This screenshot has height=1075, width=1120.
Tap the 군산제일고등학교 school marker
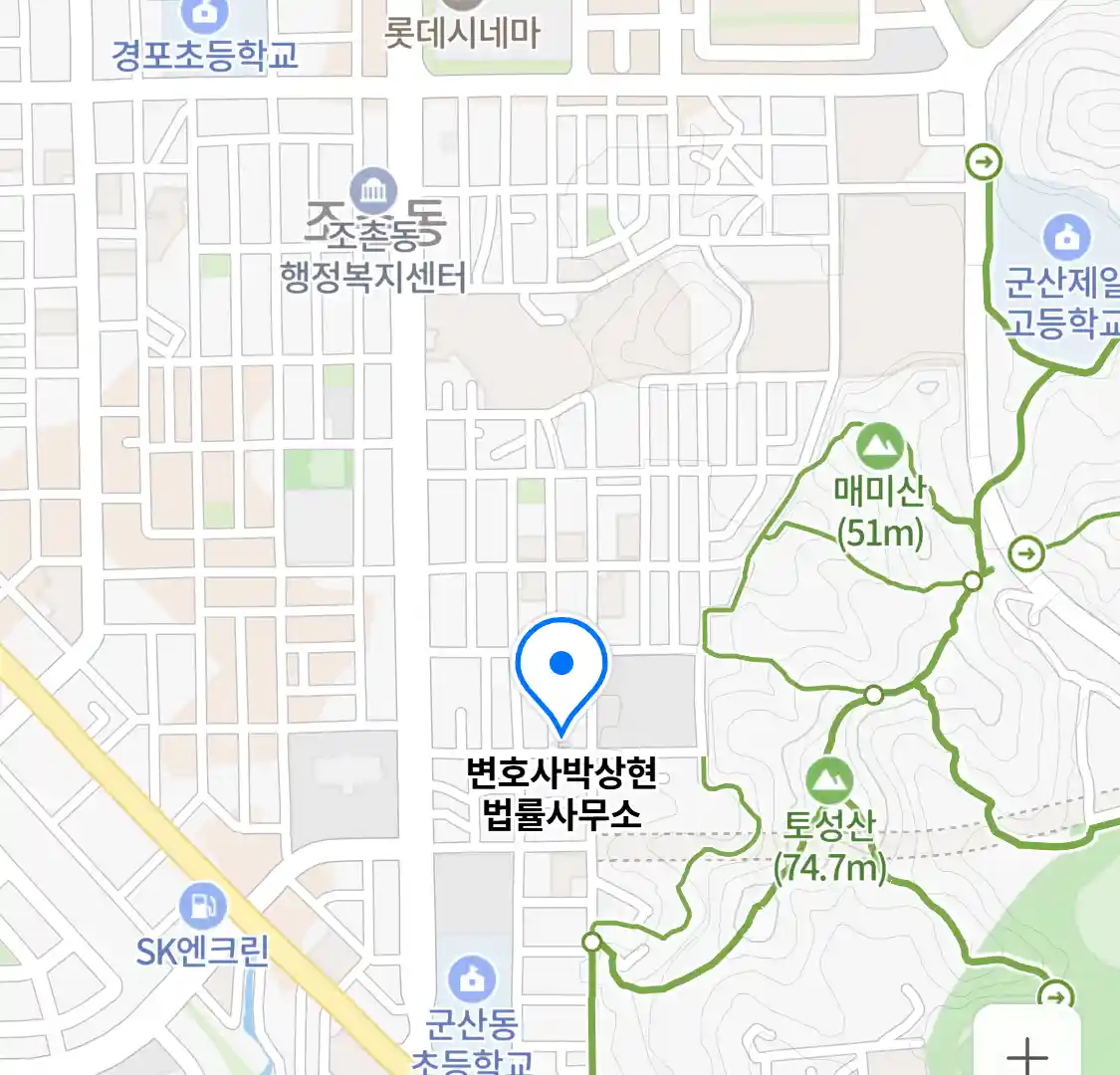(x=1066, y=238)
